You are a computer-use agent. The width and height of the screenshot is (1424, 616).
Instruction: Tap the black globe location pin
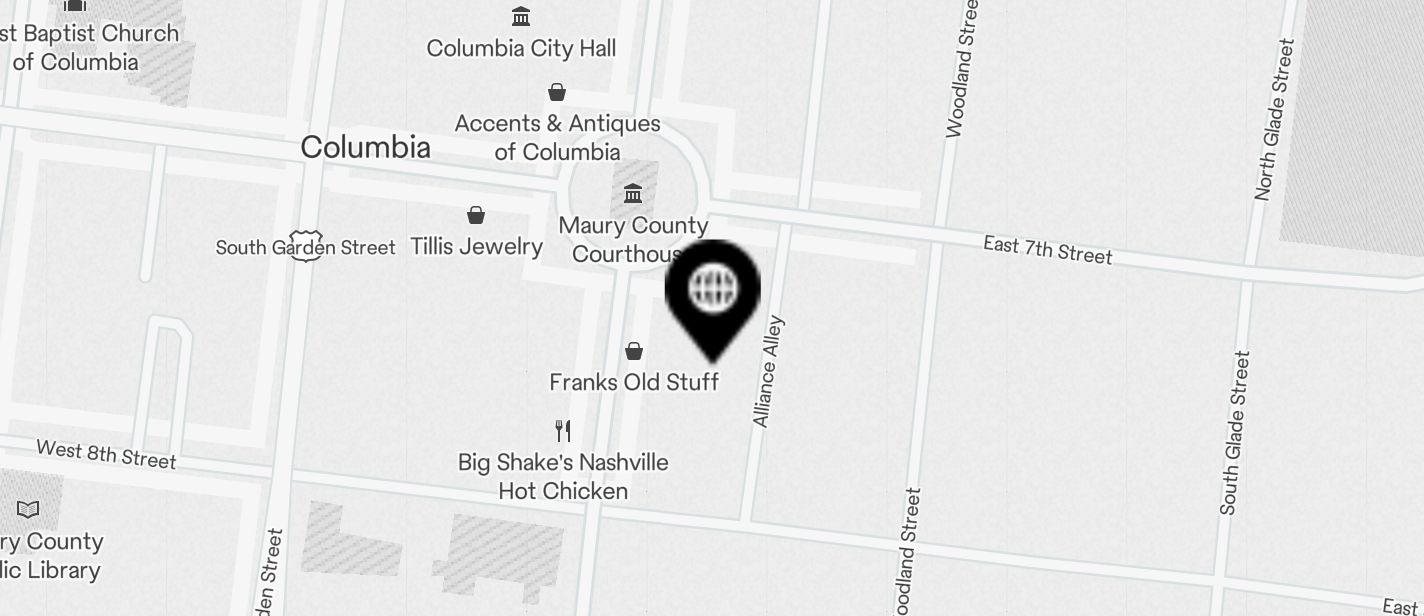pyautogui.click(x=713, y=291)
